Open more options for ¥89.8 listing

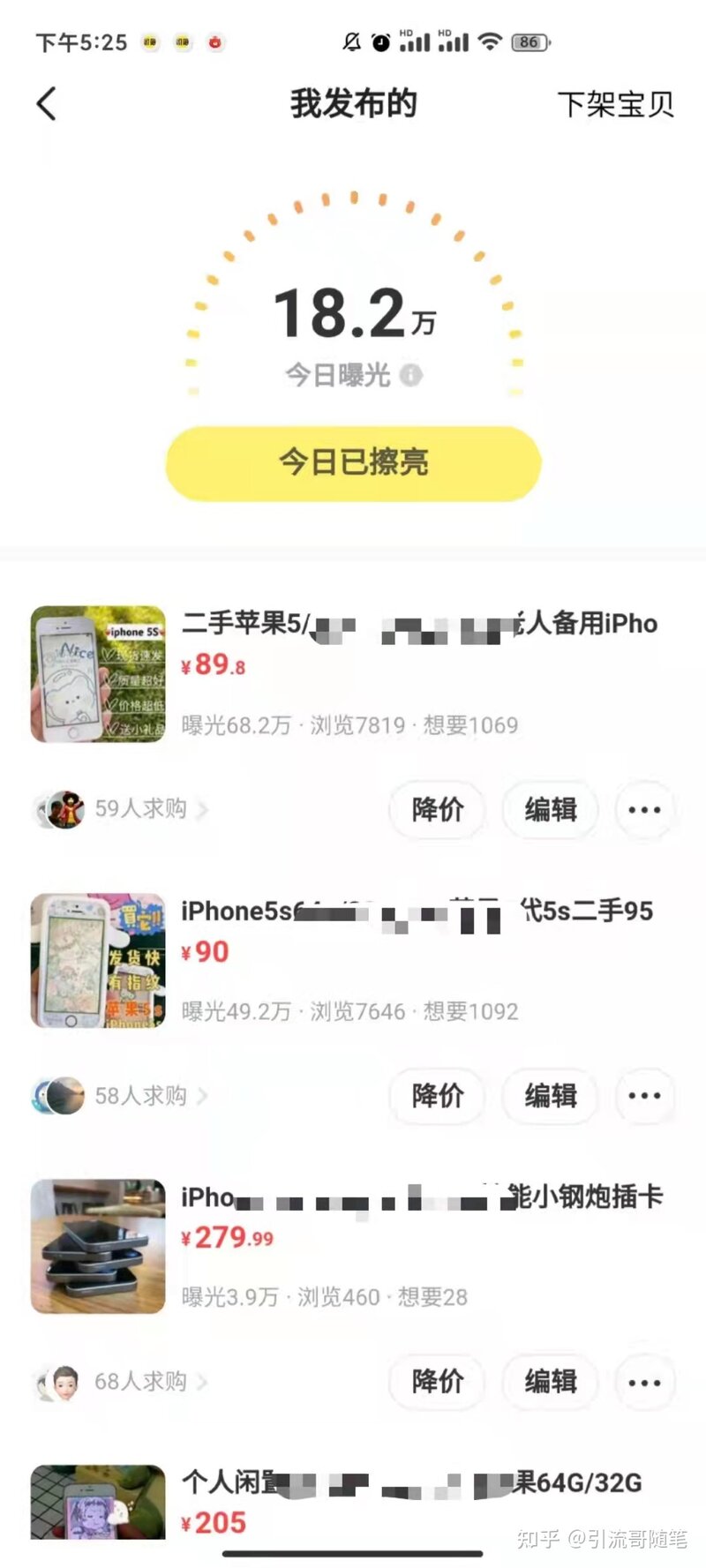644,809
